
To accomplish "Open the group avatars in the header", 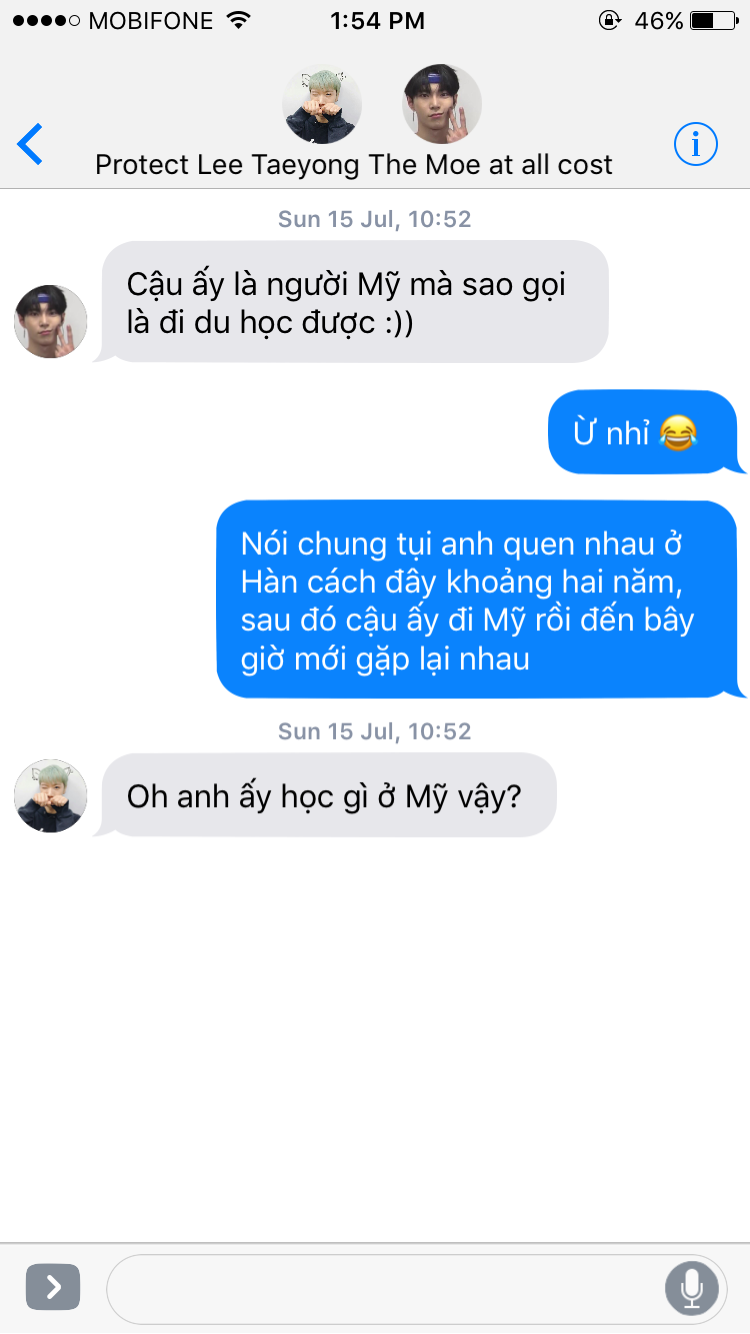I will tap(382, 105).
